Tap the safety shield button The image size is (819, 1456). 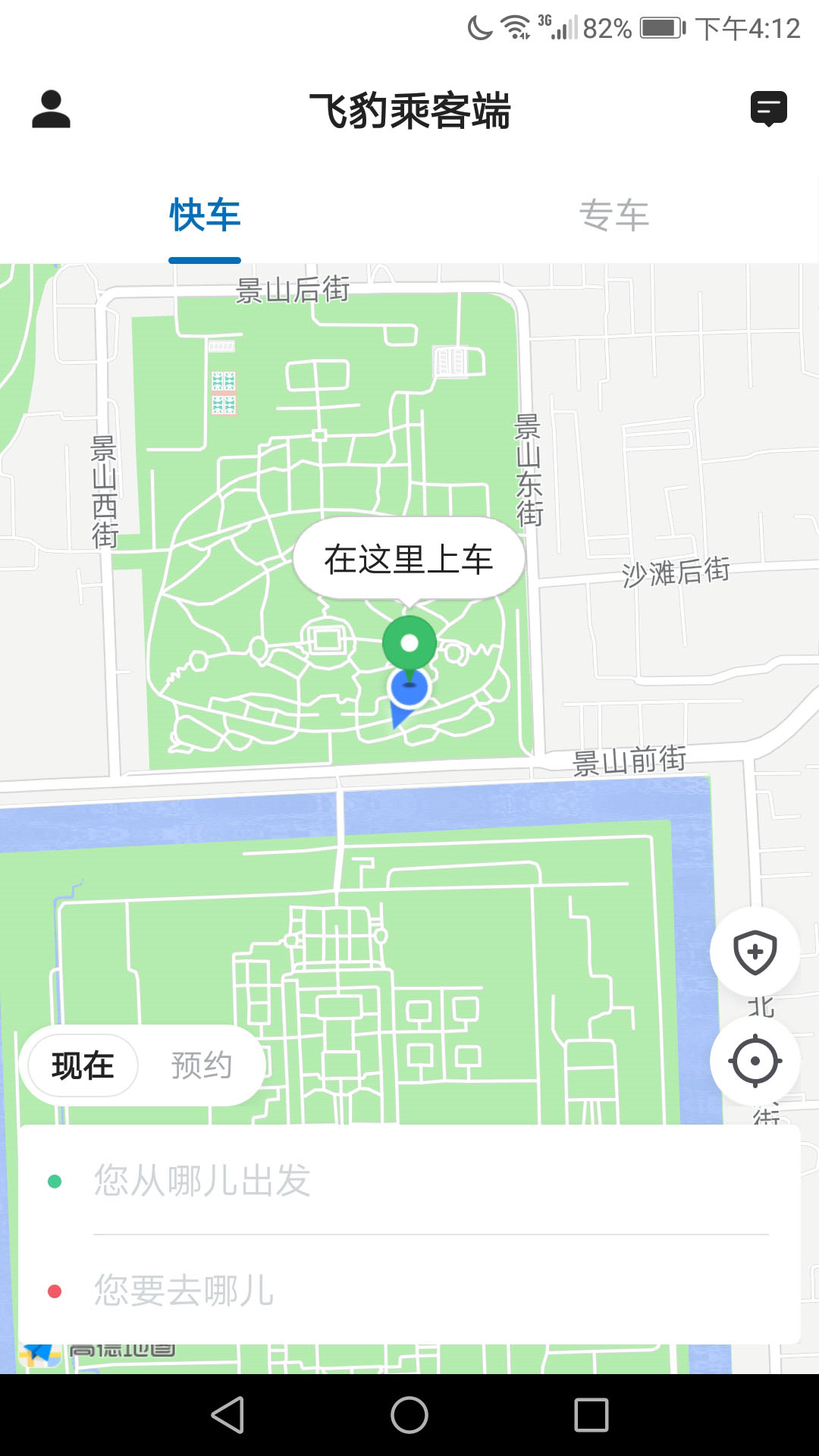point(755,952)
